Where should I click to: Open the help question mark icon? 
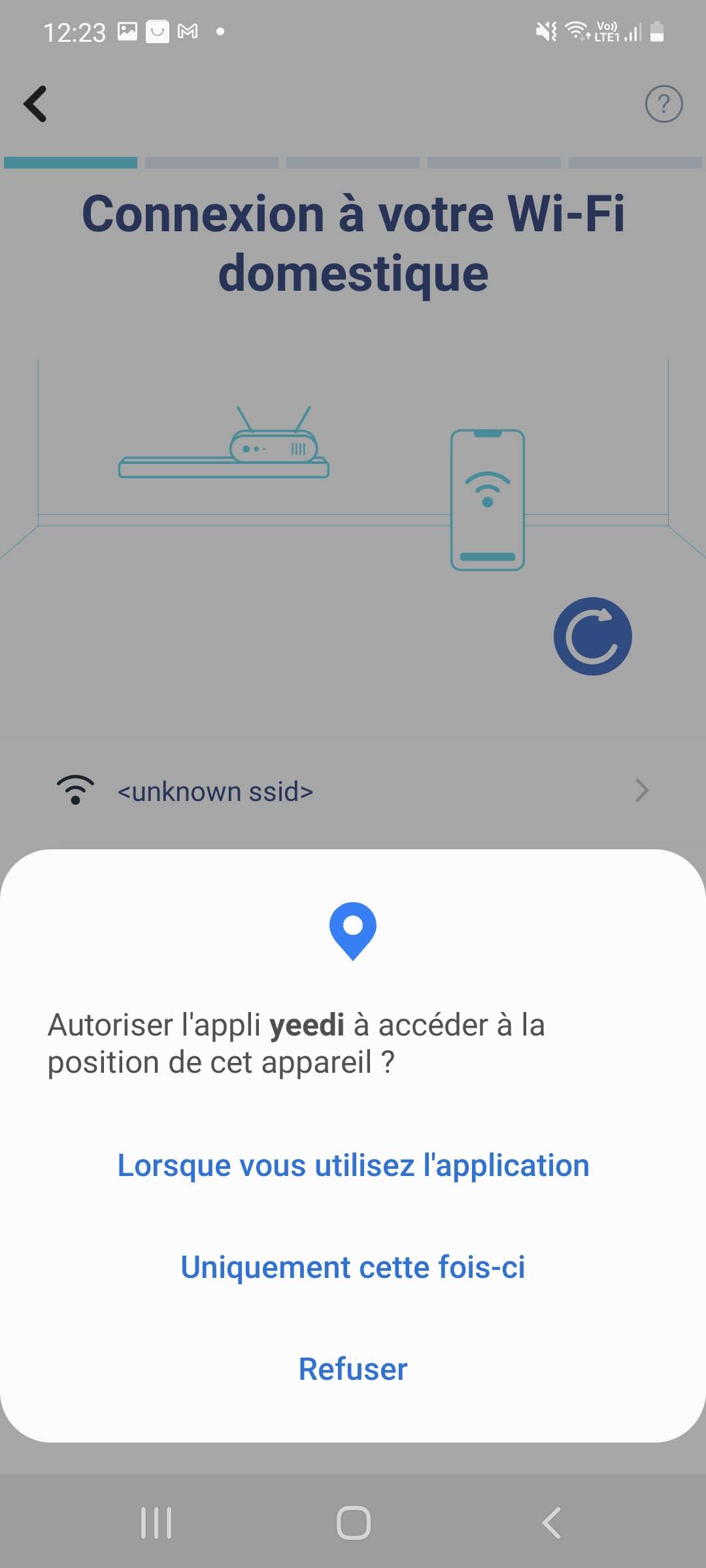[664, 104]
